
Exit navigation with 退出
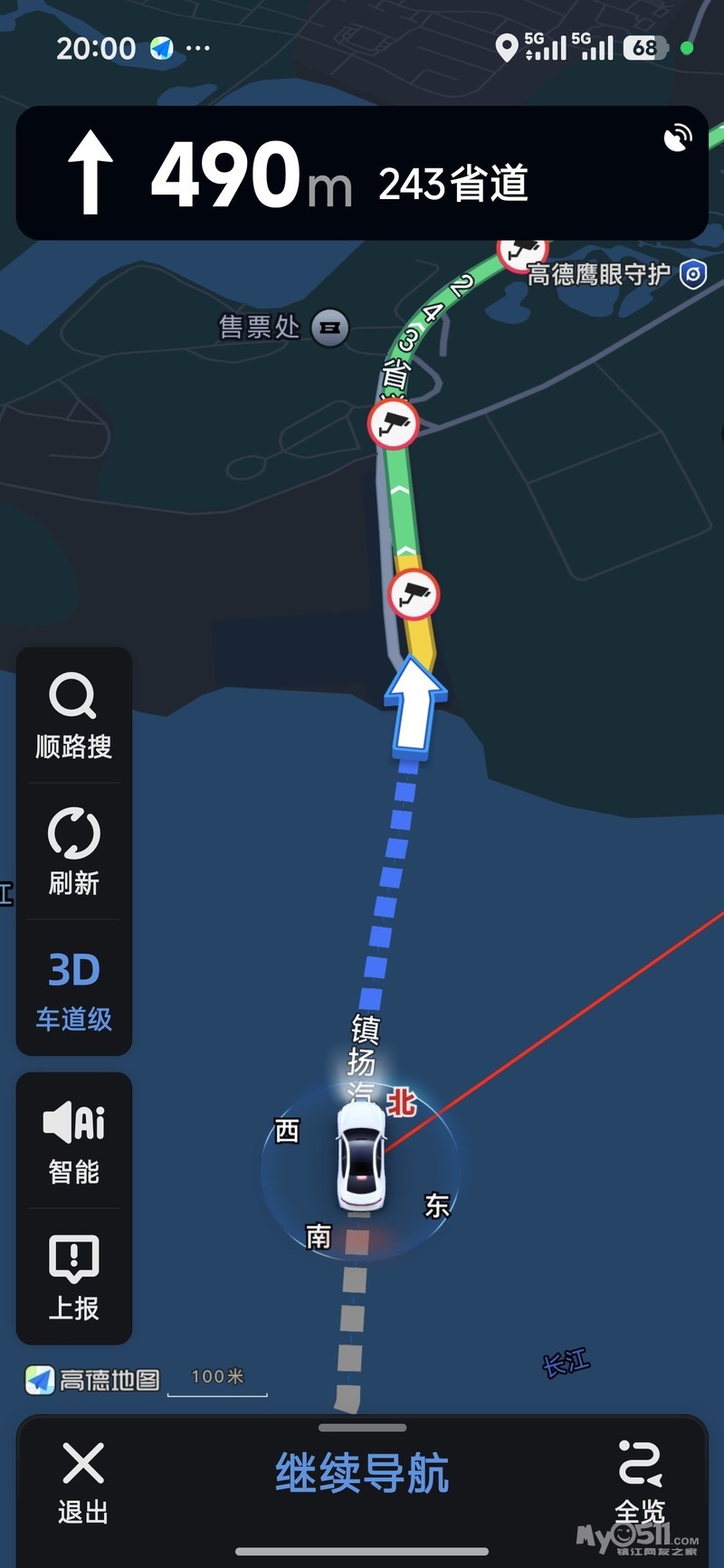82,1483
